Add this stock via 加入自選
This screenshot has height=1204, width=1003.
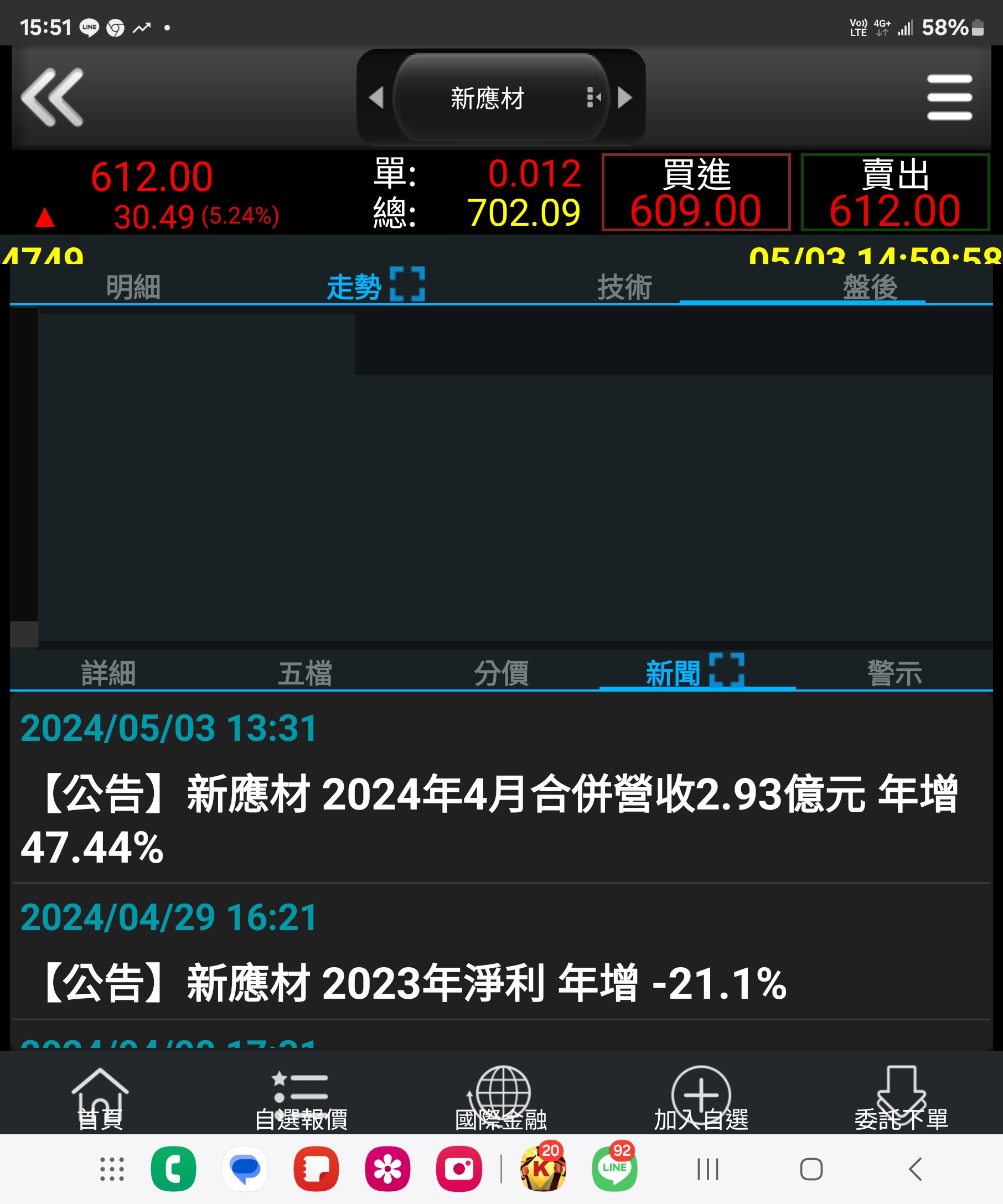click(x=701, y=1098)
